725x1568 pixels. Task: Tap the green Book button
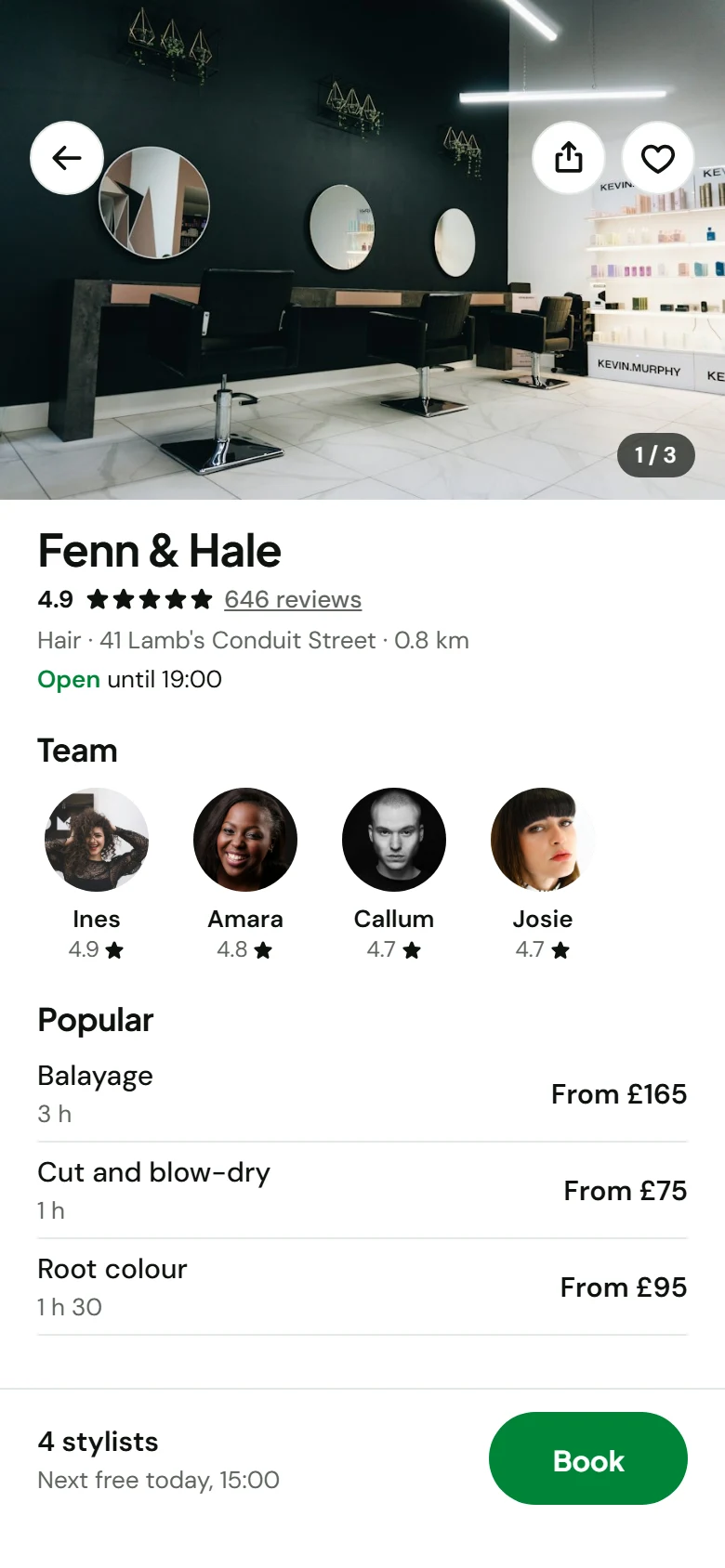pyautogui.click(x=588, y=1458)
